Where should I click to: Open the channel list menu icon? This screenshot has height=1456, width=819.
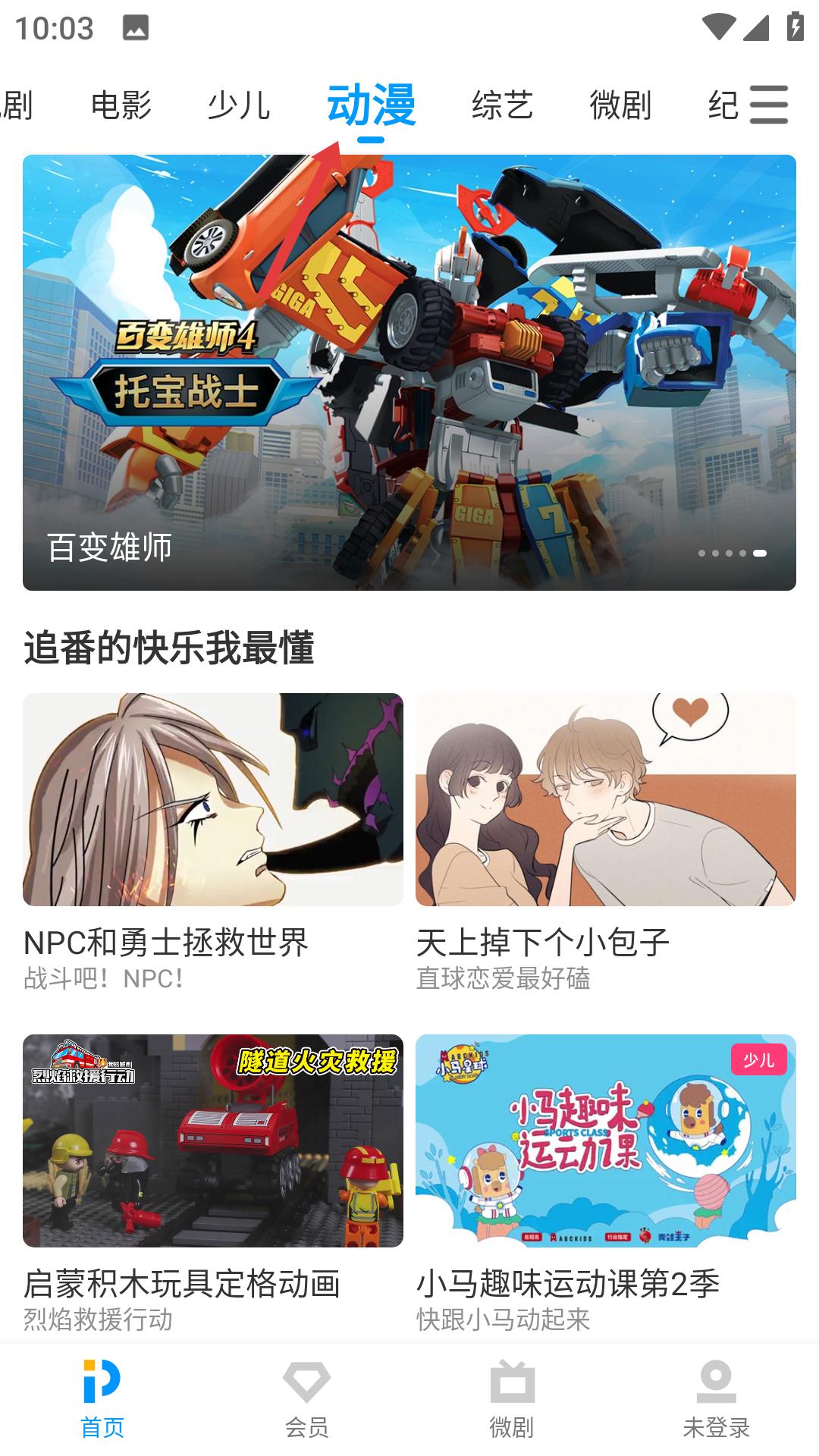coord(769,105)
